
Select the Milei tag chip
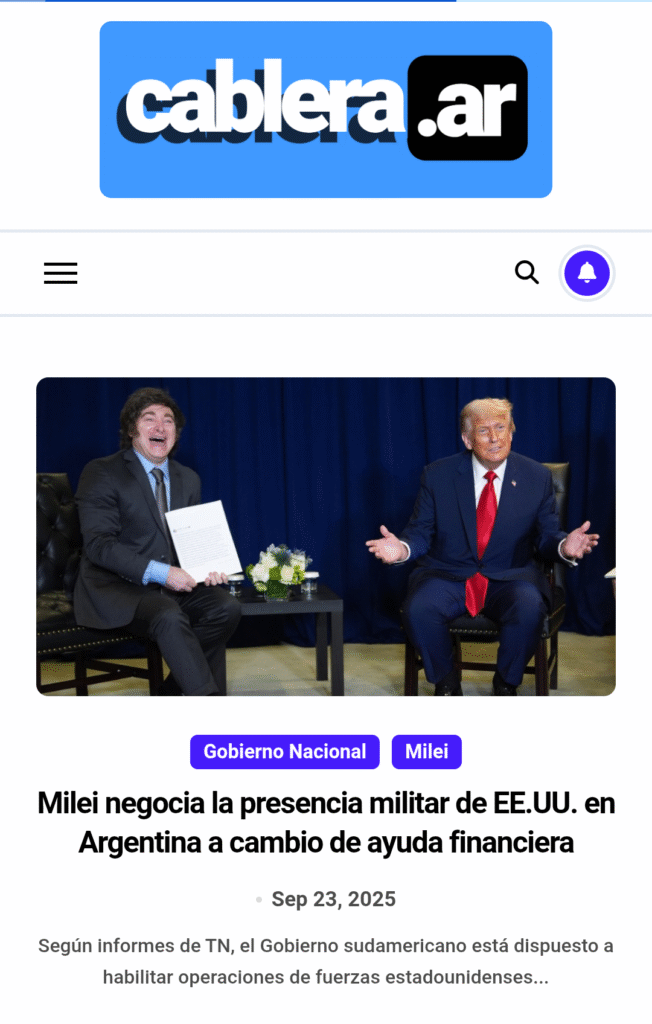click(427, 752)
